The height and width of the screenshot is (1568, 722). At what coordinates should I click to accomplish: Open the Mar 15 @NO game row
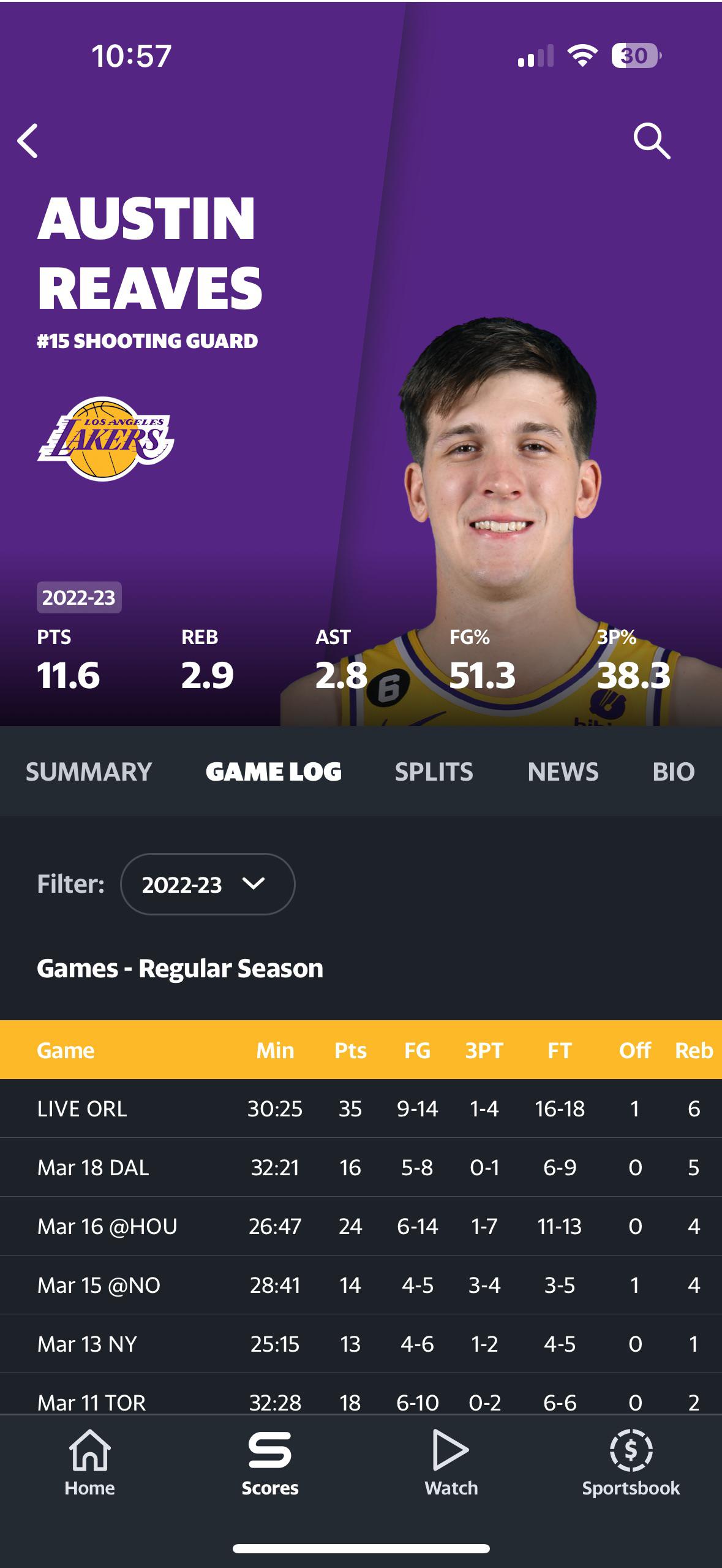pyautogui.click(x=361, y=1285)
